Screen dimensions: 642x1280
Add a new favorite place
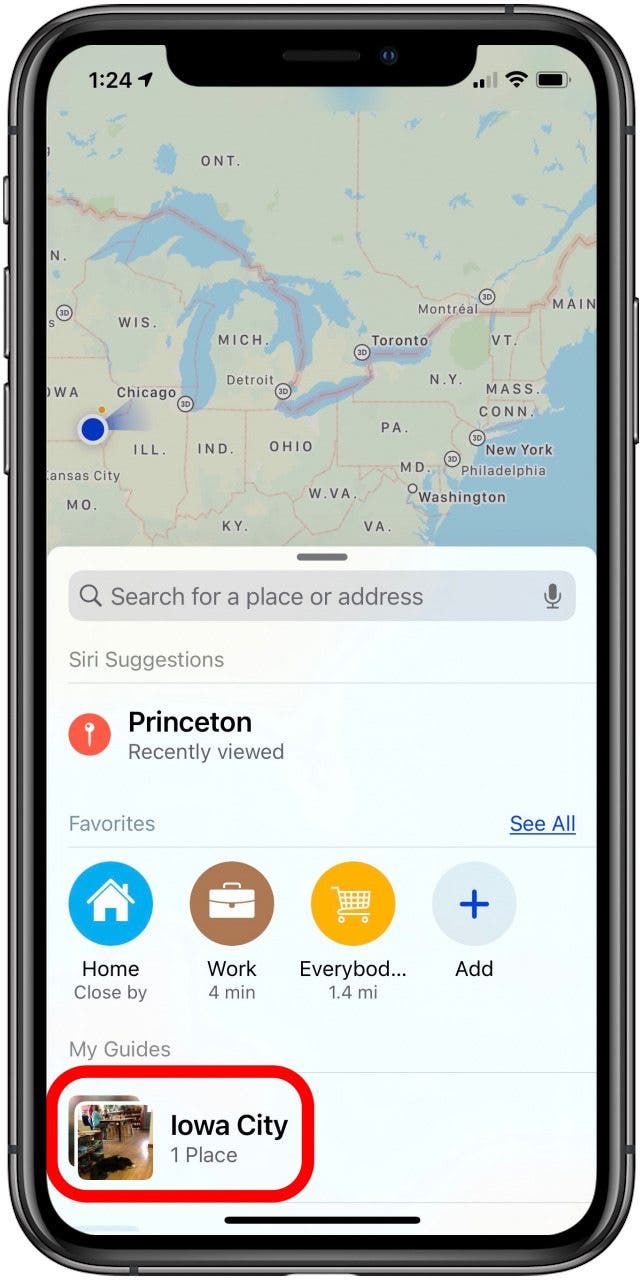click(474, 904)
